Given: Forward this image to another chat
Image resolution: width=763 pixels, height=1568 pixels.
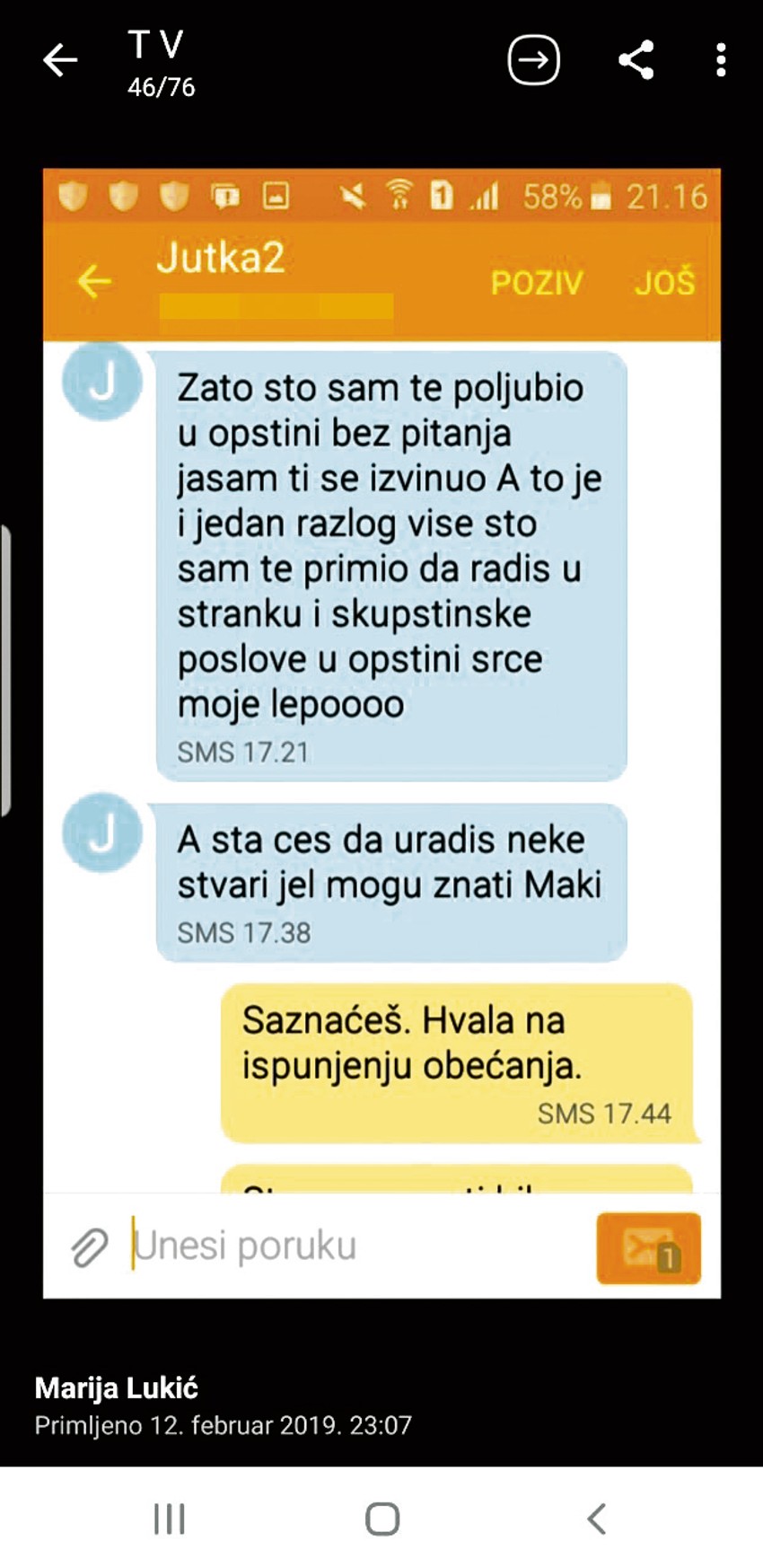Looking at the screenshot, I should pos(533,61).
